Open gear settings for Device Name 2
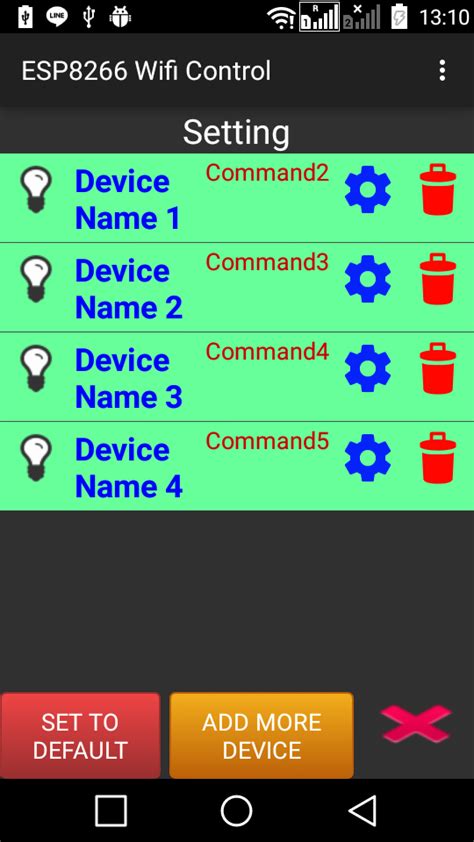This screenshot has height=842, width=474. point(368,279)
